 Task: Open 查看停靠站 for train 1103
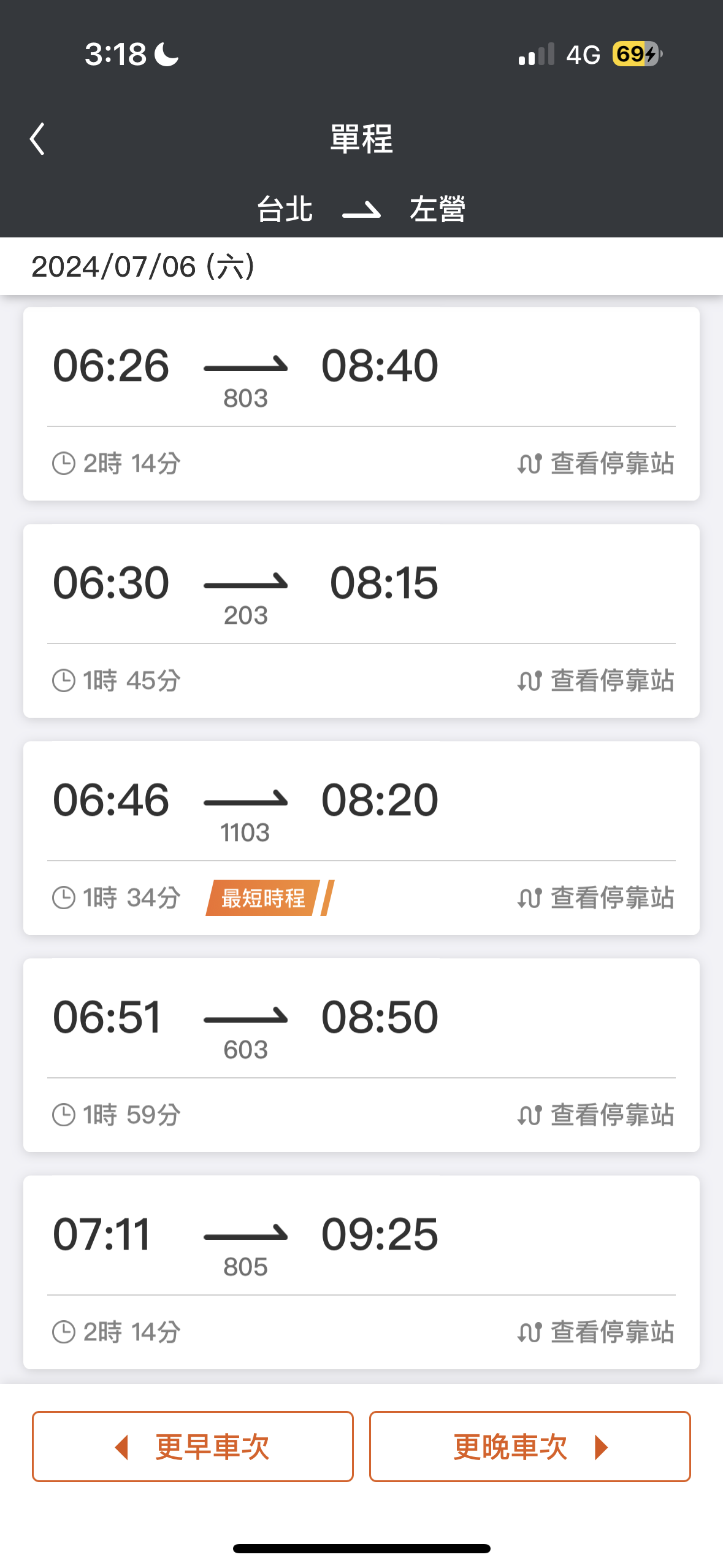click(595, 897)
